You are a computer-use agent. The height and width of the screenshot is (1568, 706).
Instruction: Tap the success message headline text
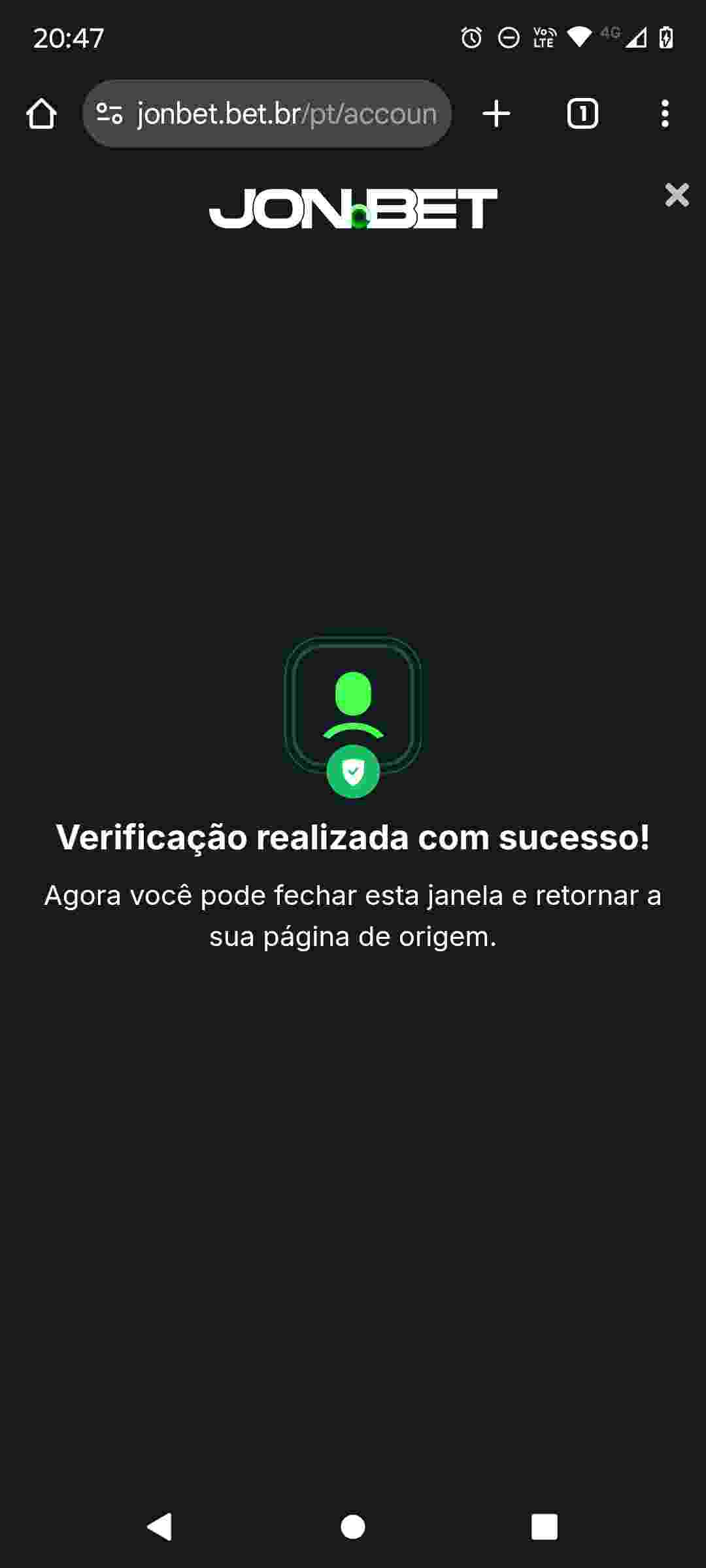[x=353, y=838]
